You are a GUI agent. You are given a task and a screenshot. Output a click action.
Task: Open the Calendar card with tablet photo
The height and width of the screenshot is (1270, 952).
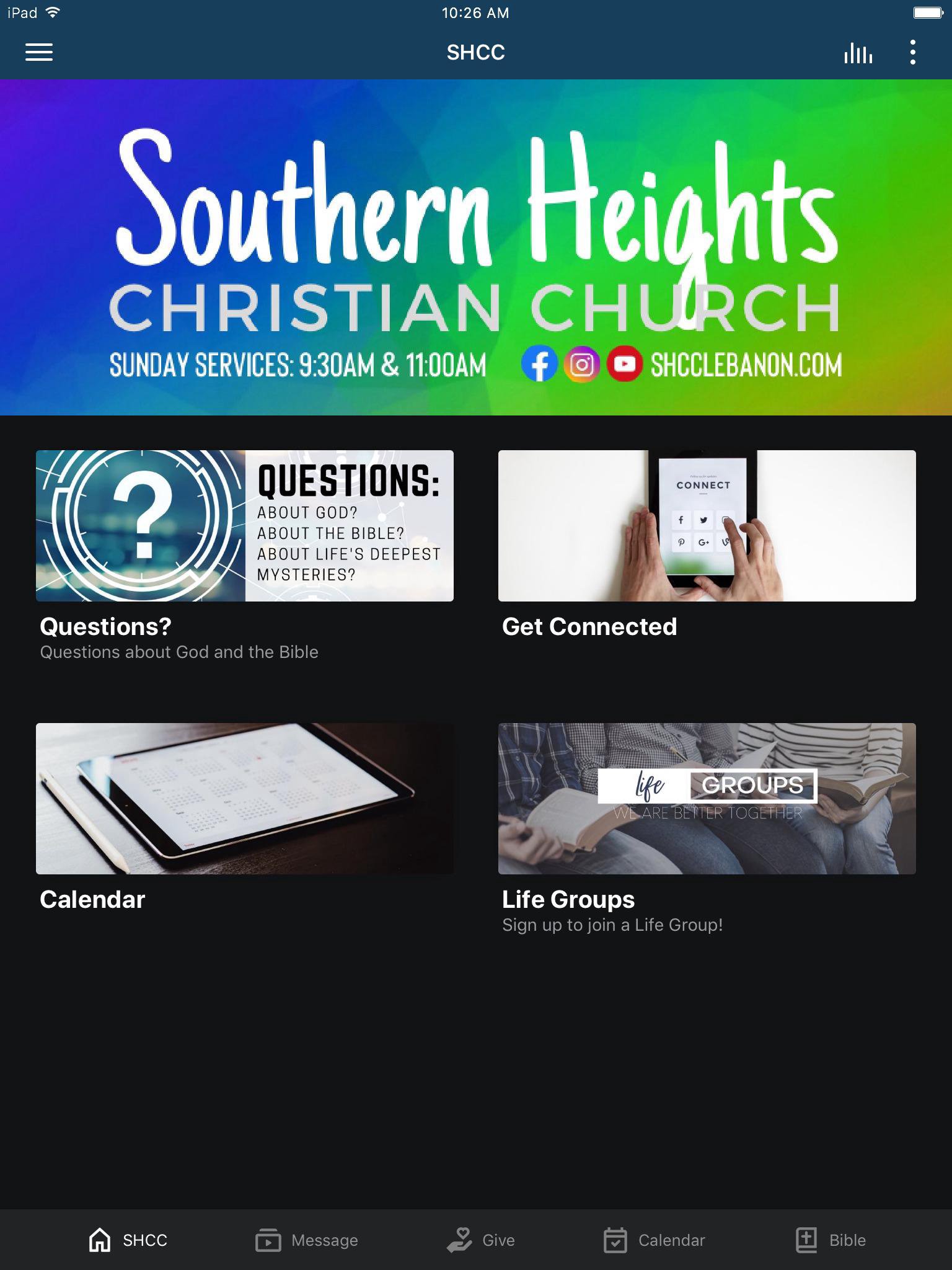coord(245,799)
